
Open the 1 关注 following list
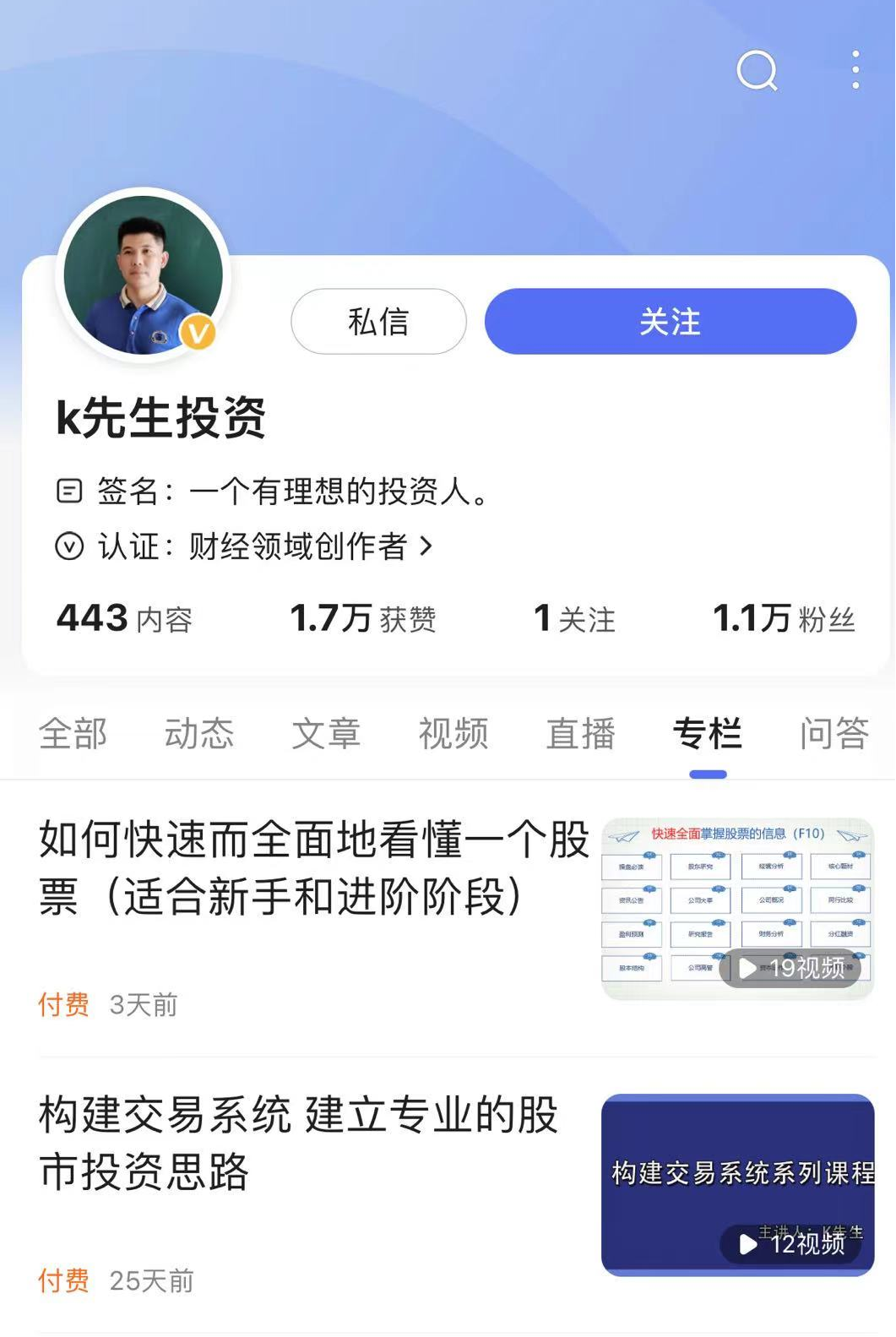[x=574, y=618]
